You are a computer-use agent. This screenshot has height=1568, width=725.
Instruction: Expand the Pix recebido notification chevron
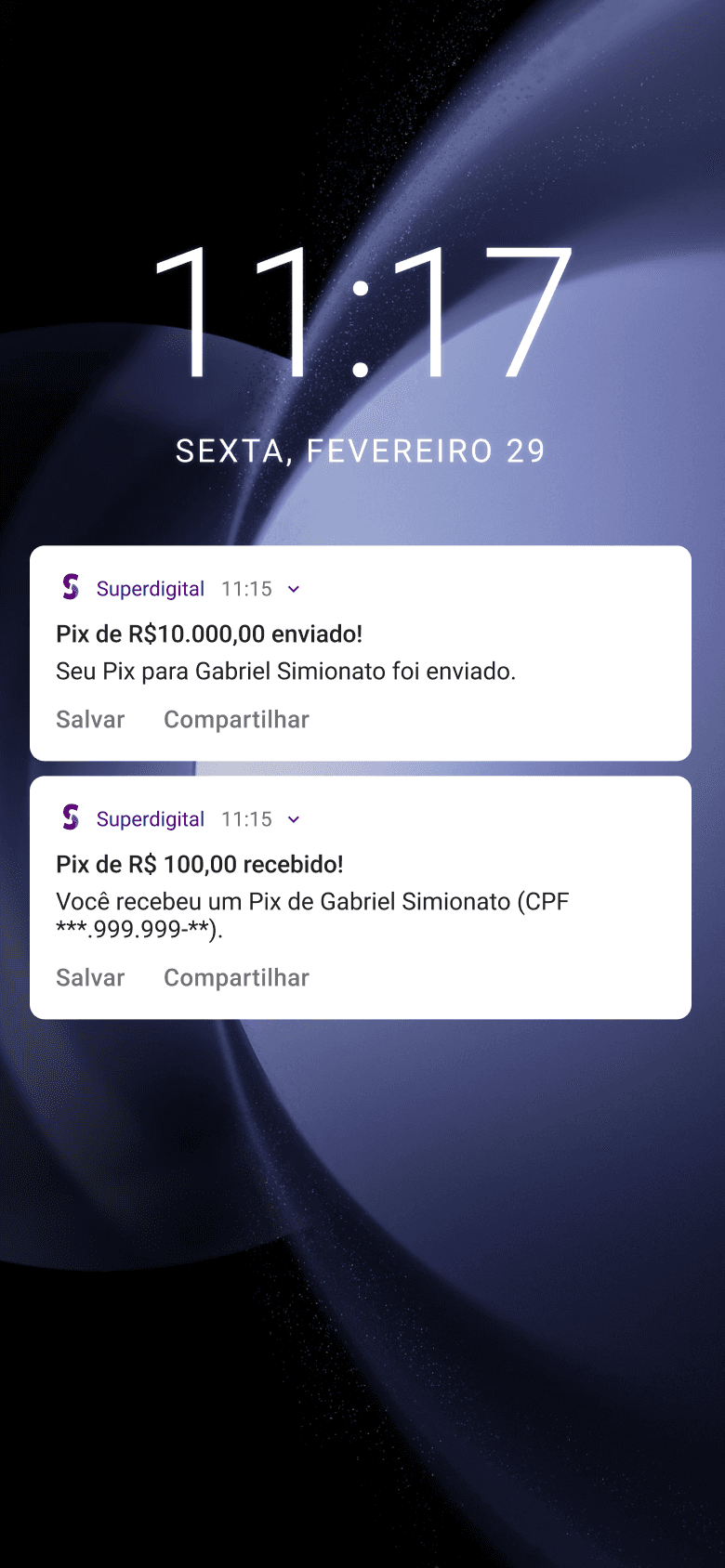294,819
